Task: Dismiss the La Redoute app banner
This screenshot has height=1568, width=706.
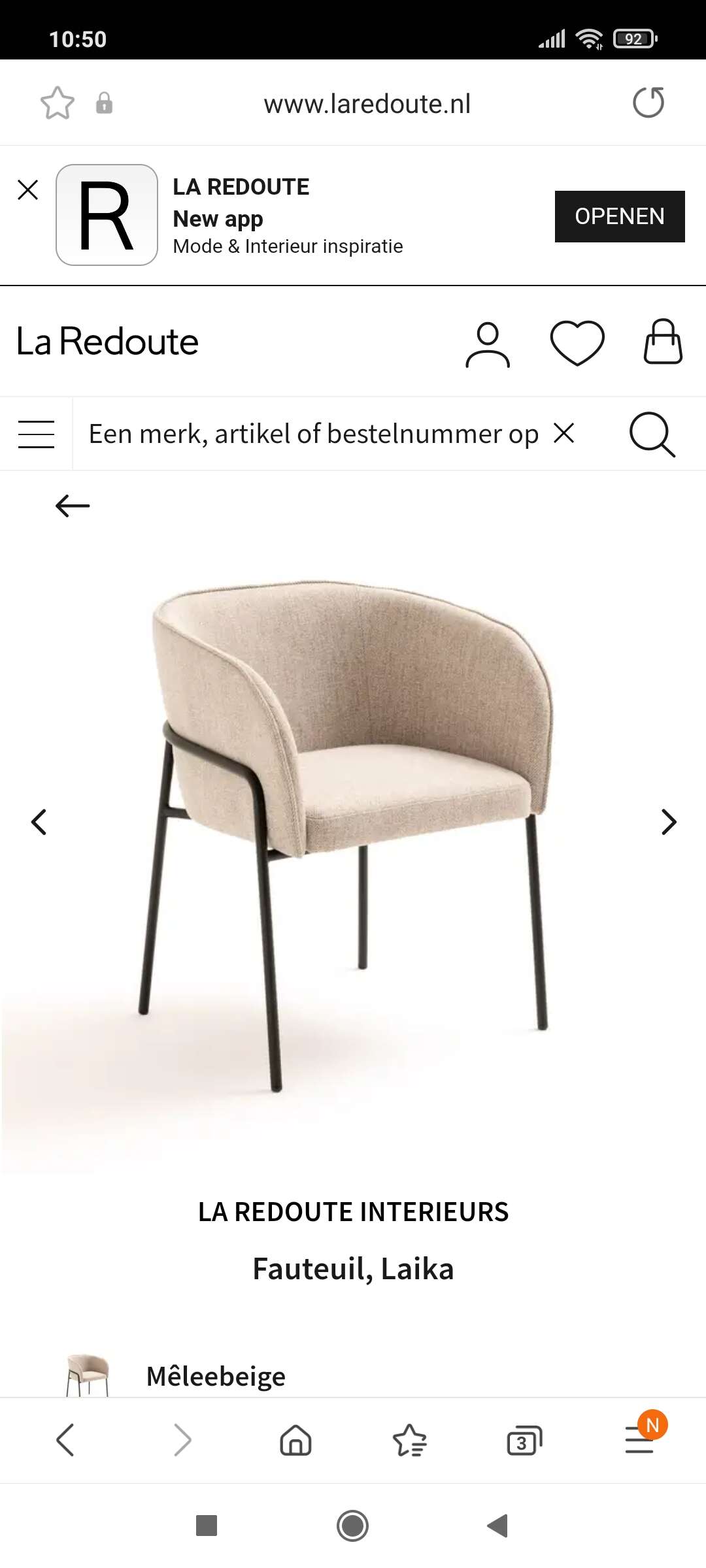Action: (x=28, y=190)
